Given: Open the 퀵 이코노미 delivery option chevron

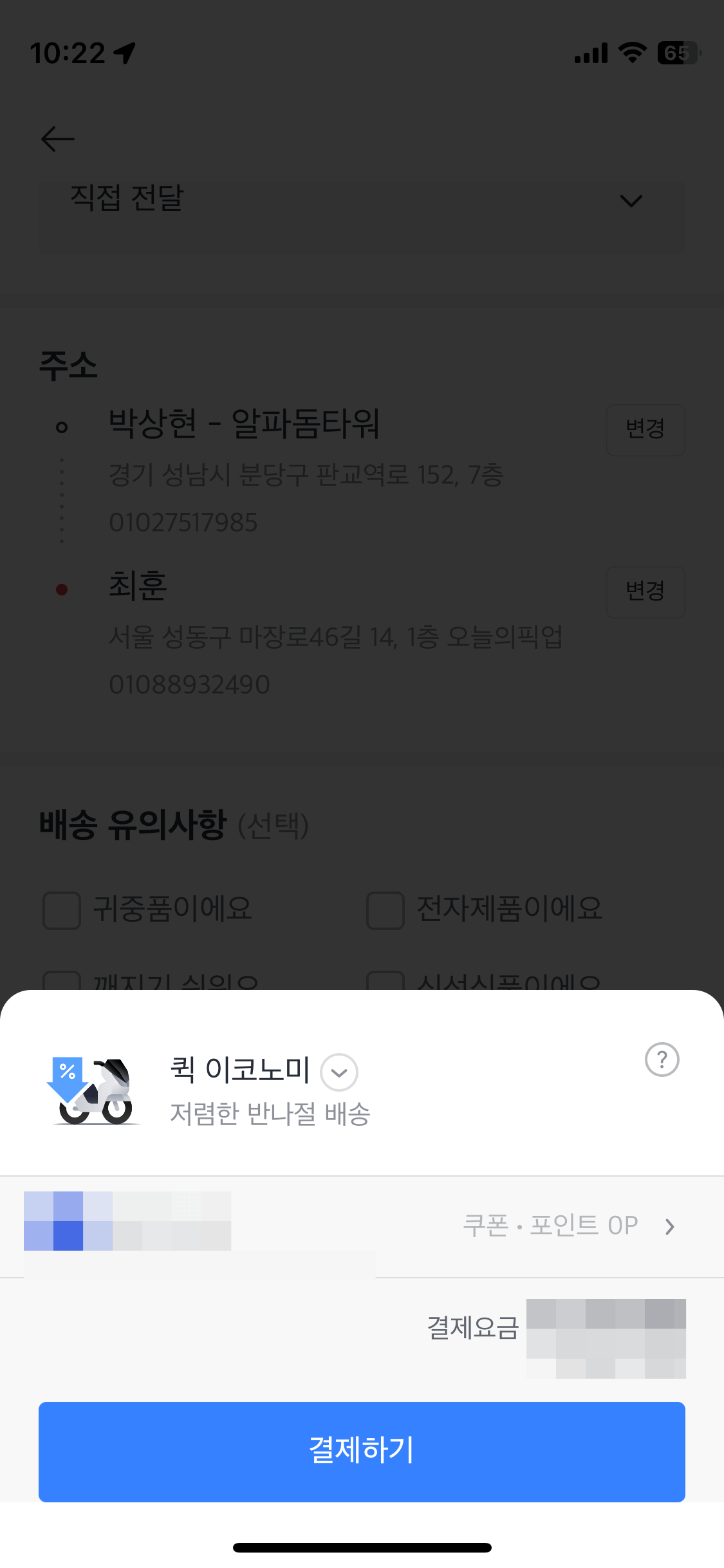Looking at the screenshot, I should pos(339,1072).
